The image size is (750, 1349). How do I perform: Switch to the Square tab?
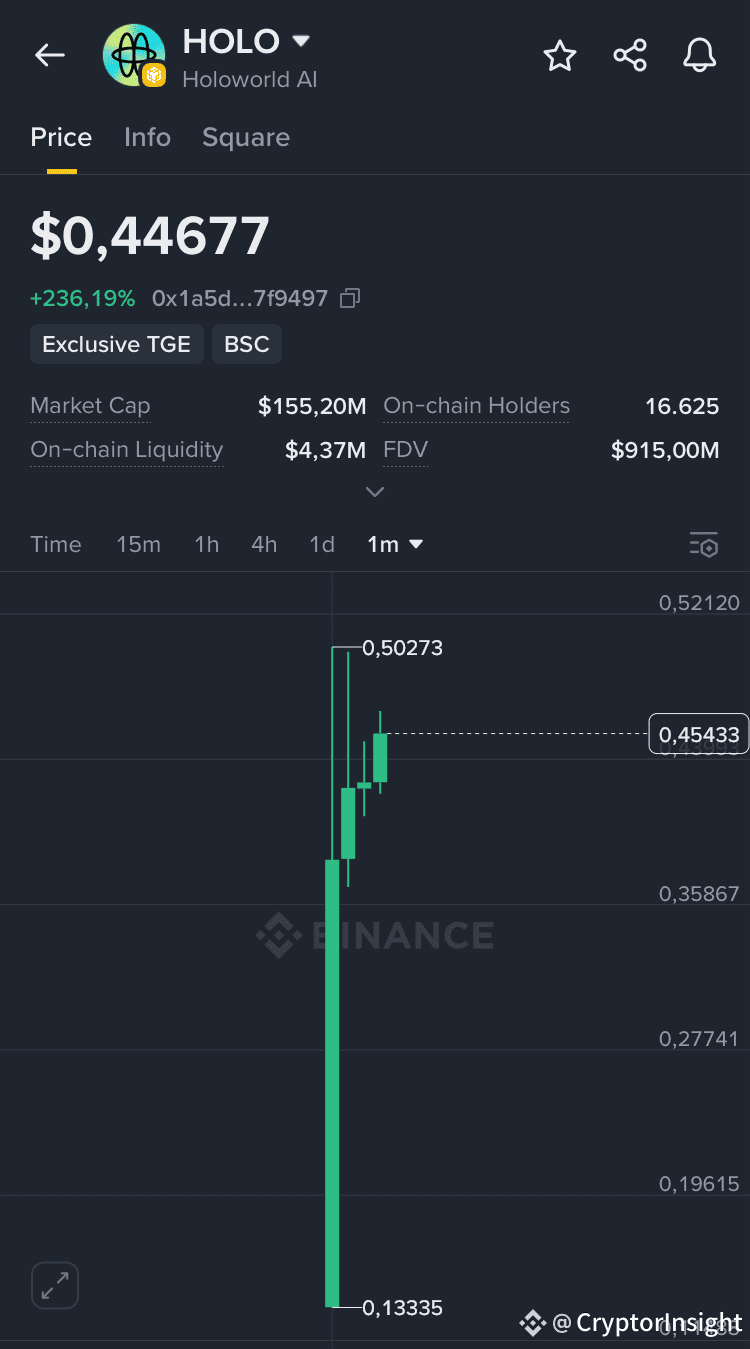pyautogui.click(x=246, y=137)
